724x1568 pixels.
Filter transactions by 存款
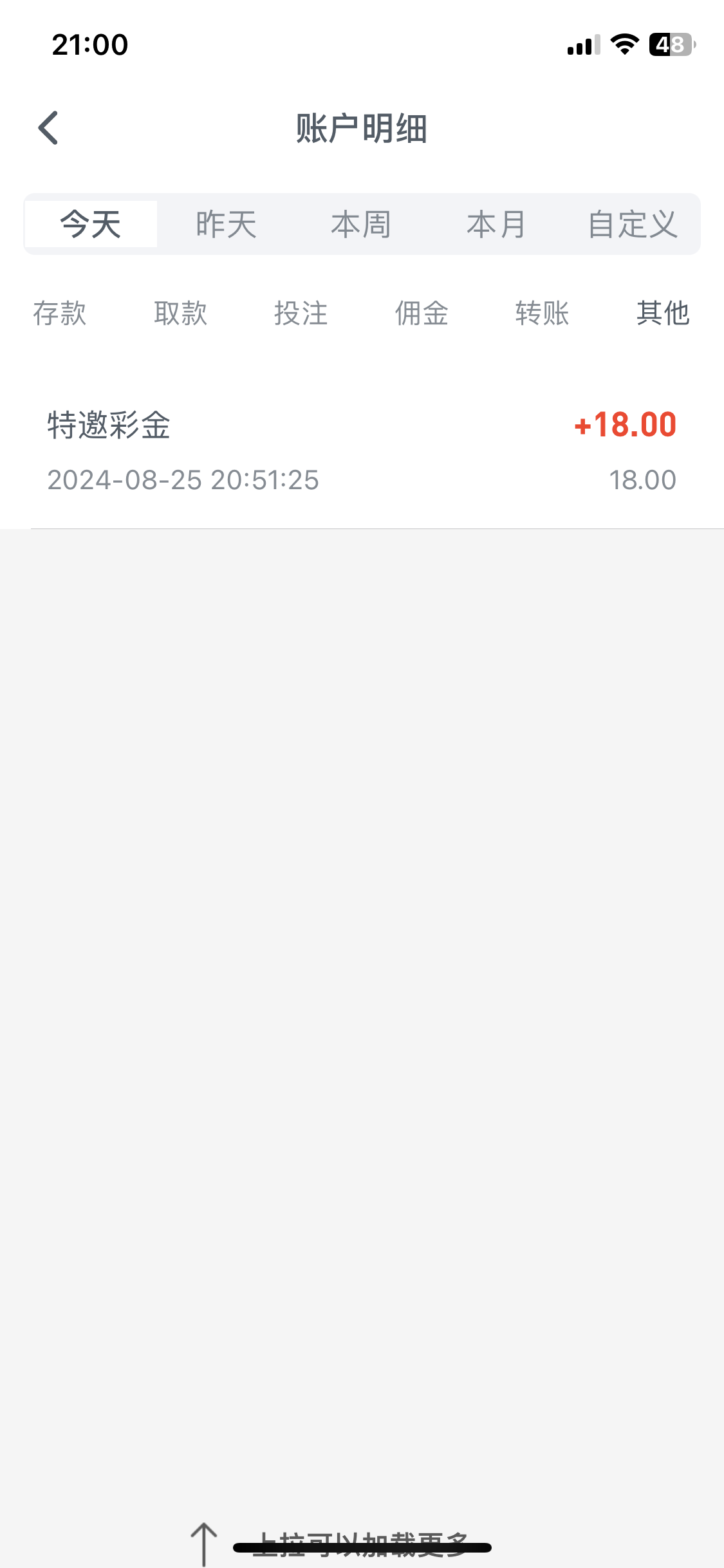(60, 313)
